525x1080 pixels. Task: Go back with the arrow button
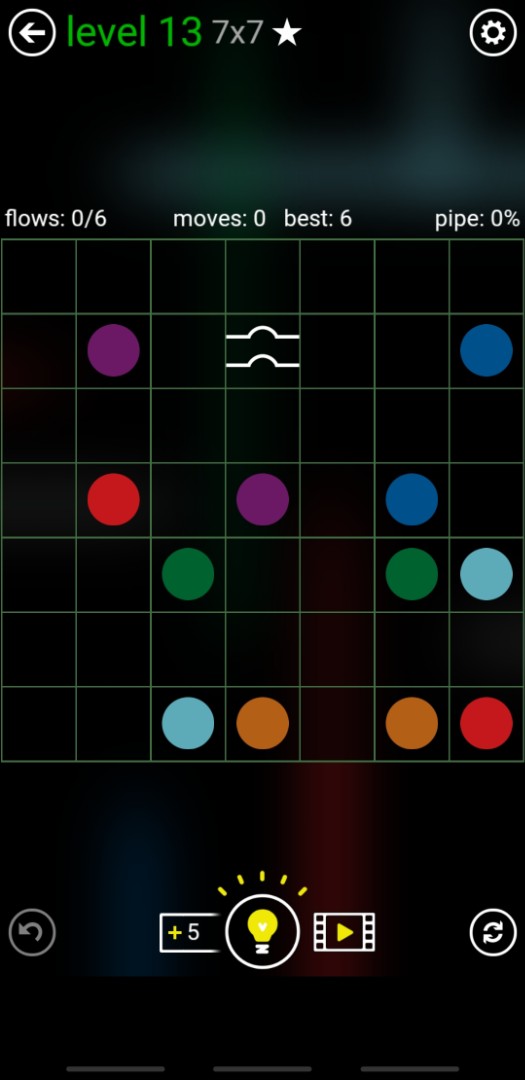[32, 32]
